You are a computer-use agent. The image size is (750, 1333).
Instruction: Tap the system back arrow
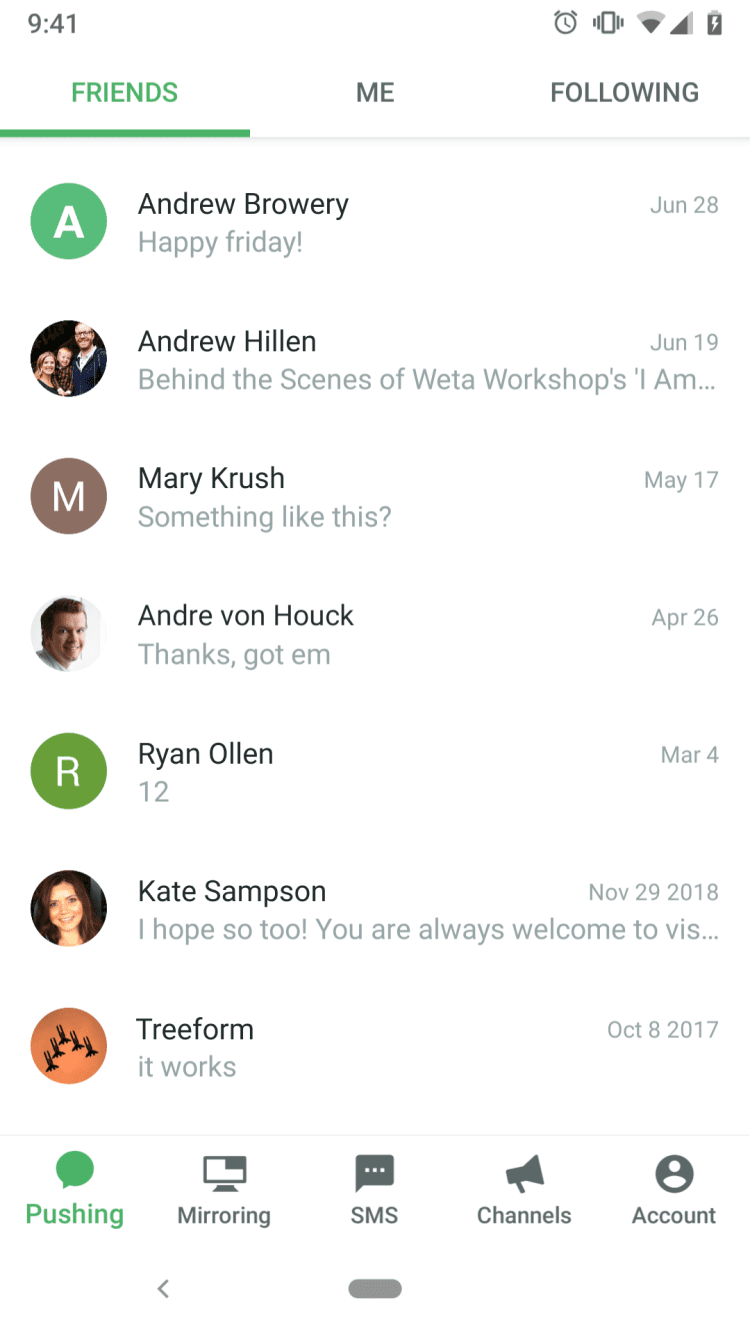(163, 1288)
